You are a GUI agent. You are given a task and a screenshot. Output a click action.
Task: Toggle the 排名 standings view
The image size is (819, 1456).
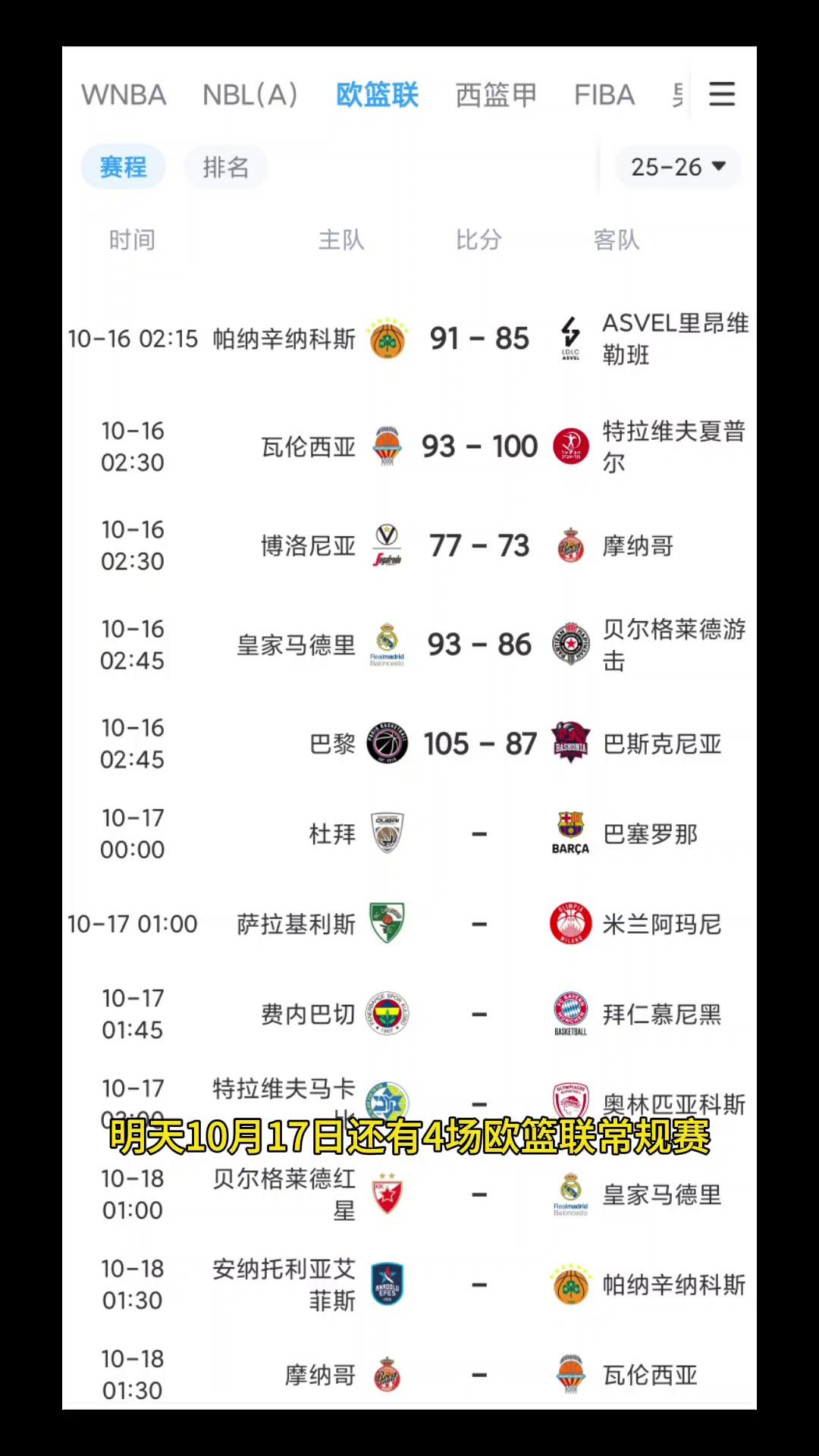point(225,167)
